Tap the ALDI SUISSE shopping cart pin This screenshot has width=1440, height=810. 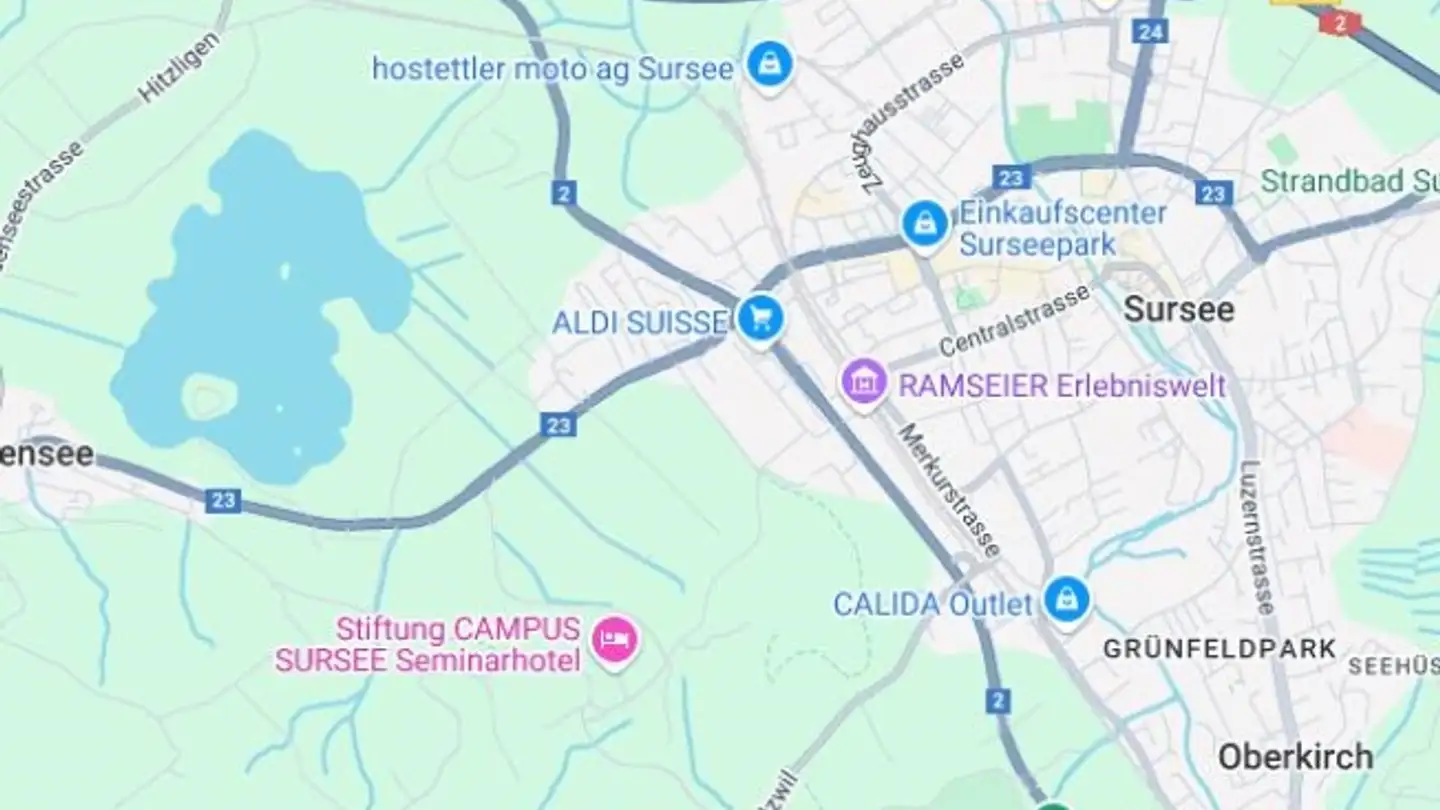pyautogui.click(x=761, y=319)
